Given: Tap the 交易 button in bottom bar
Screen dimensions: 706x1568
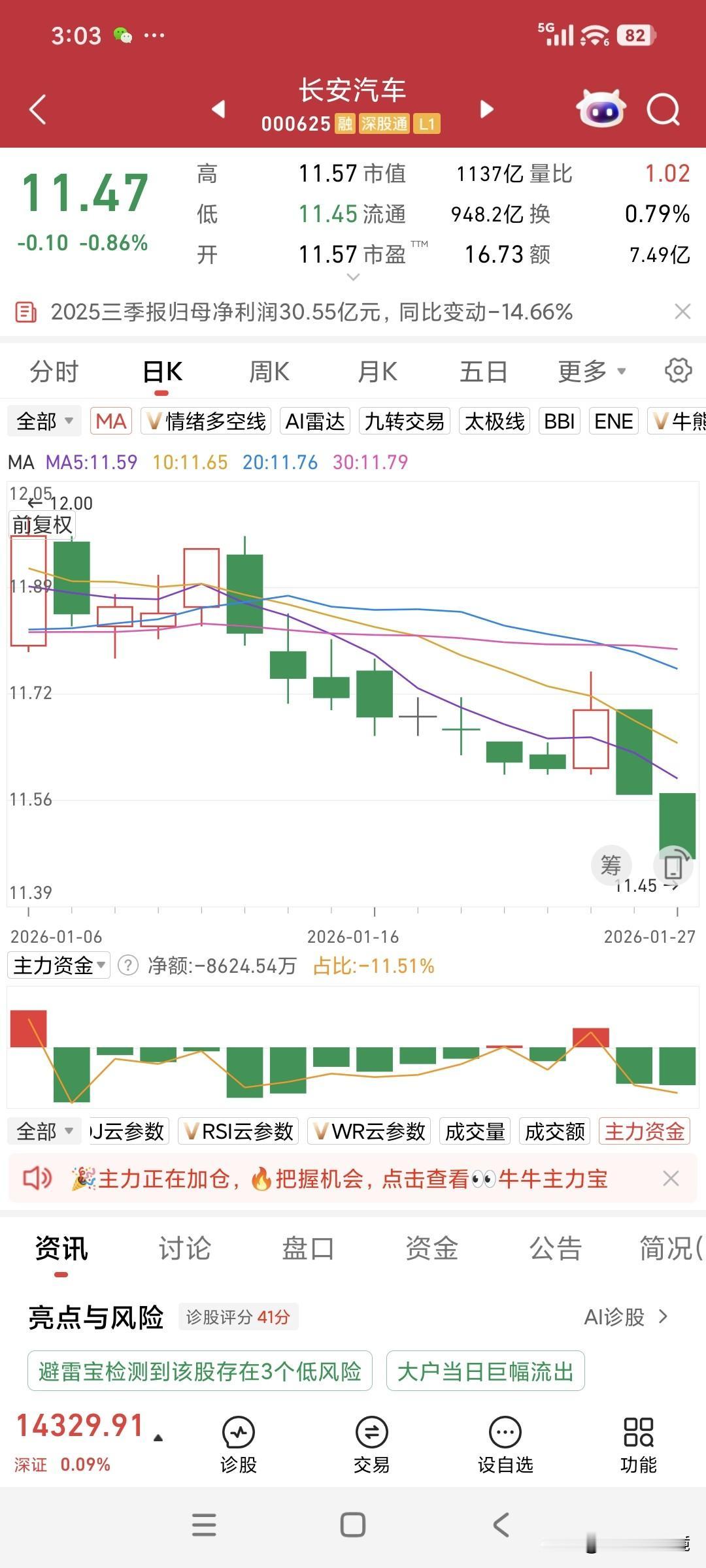Looking at the screenshot, I should [x=372, y=1445].
